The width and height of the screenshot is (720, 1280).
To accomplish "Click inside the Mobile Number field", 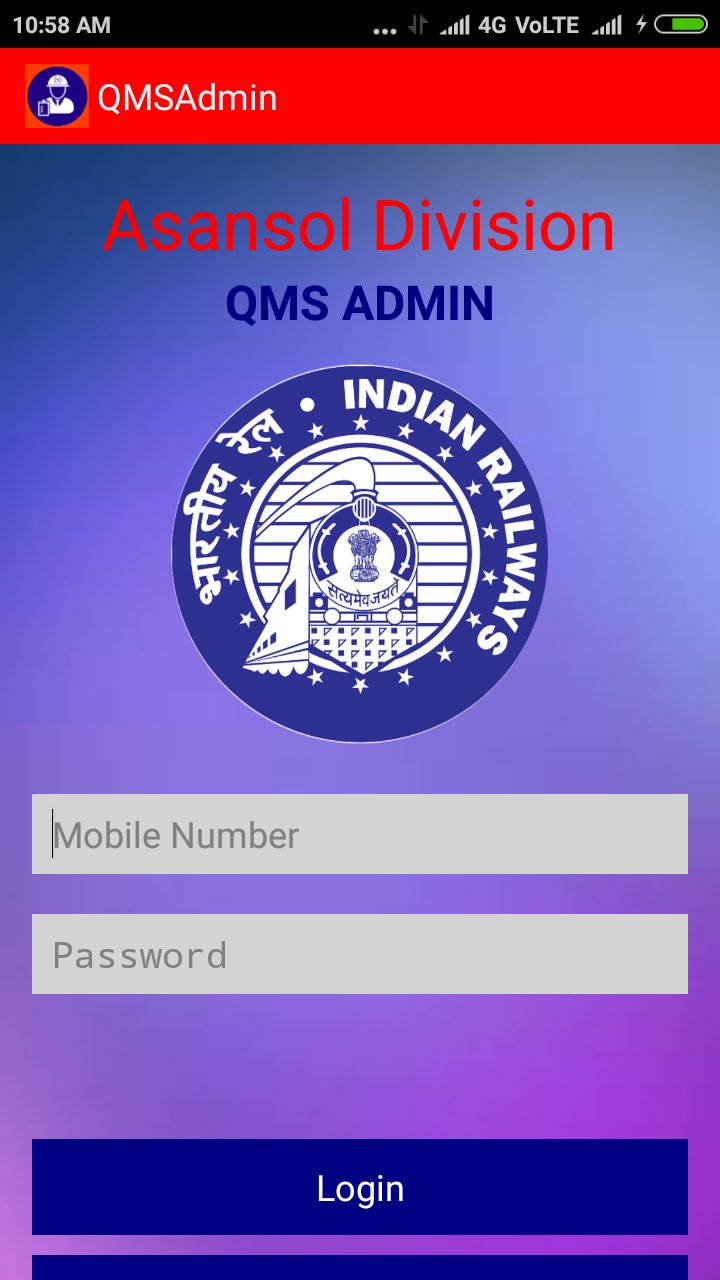I will click(360, 833).
